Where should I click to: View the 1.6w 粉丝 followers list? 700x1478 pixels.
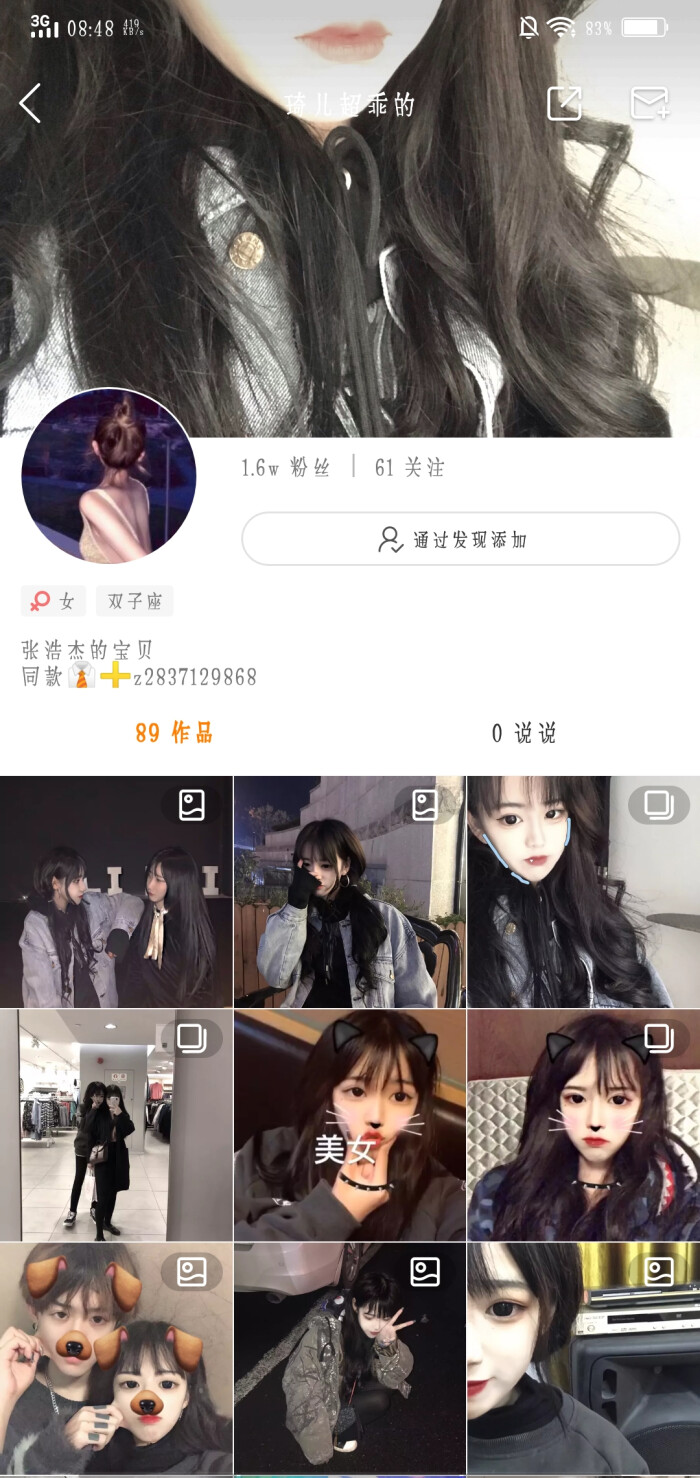(285, 468)
